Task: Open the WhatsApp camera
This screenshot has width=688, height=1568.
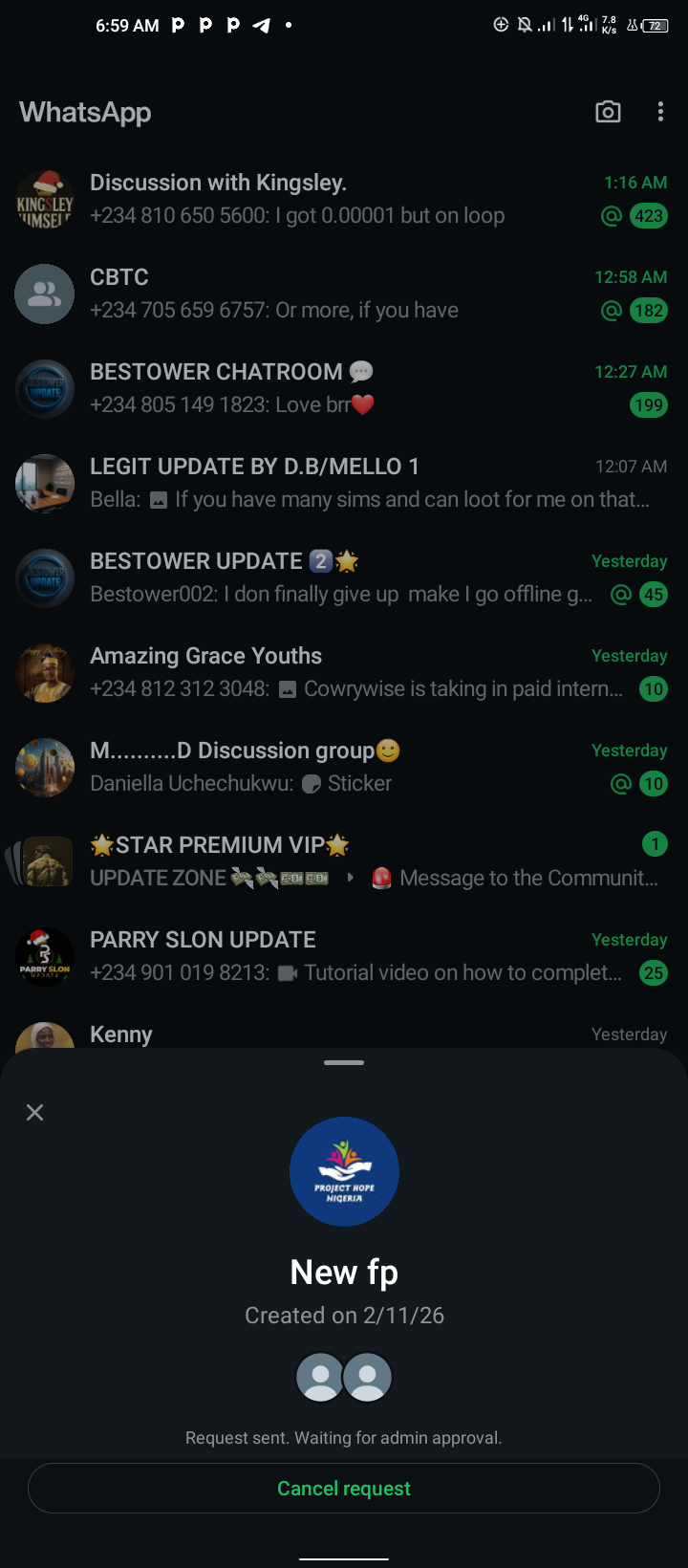Action: pos(608,112)
